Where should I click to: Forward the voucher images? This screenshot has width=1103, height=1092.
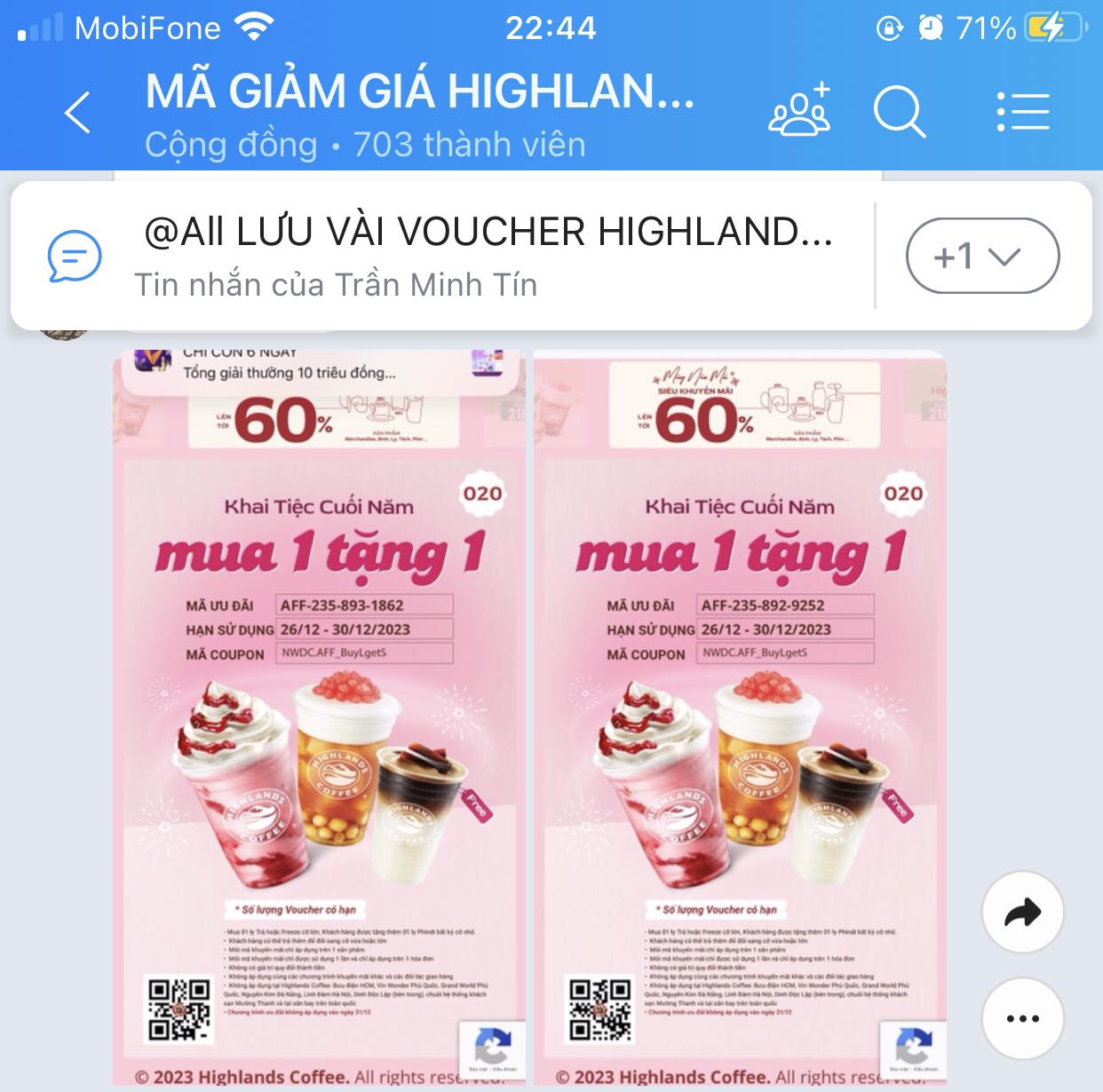pos(1022,913)
